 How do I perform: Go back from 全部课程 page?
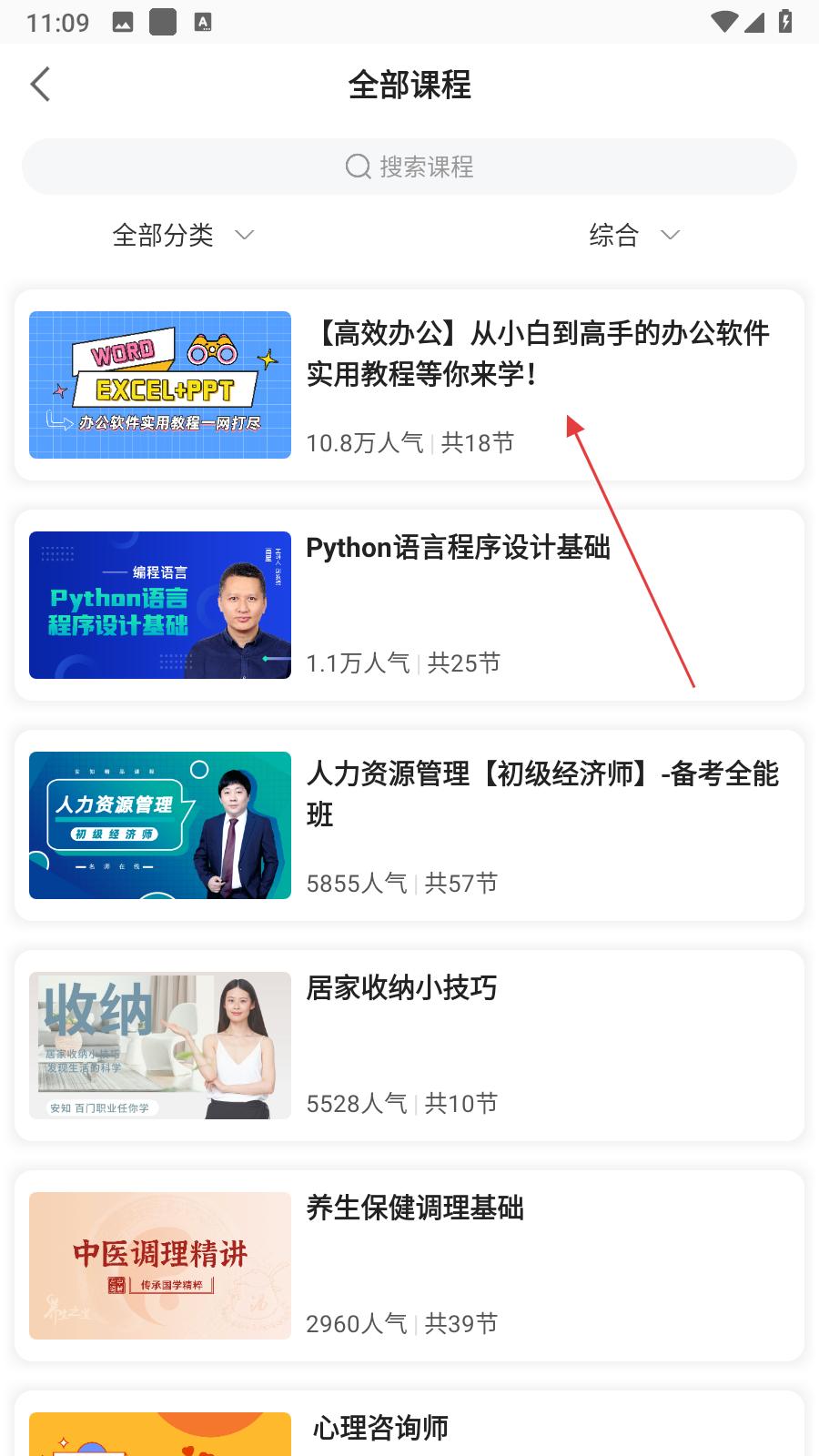[40, 85]
